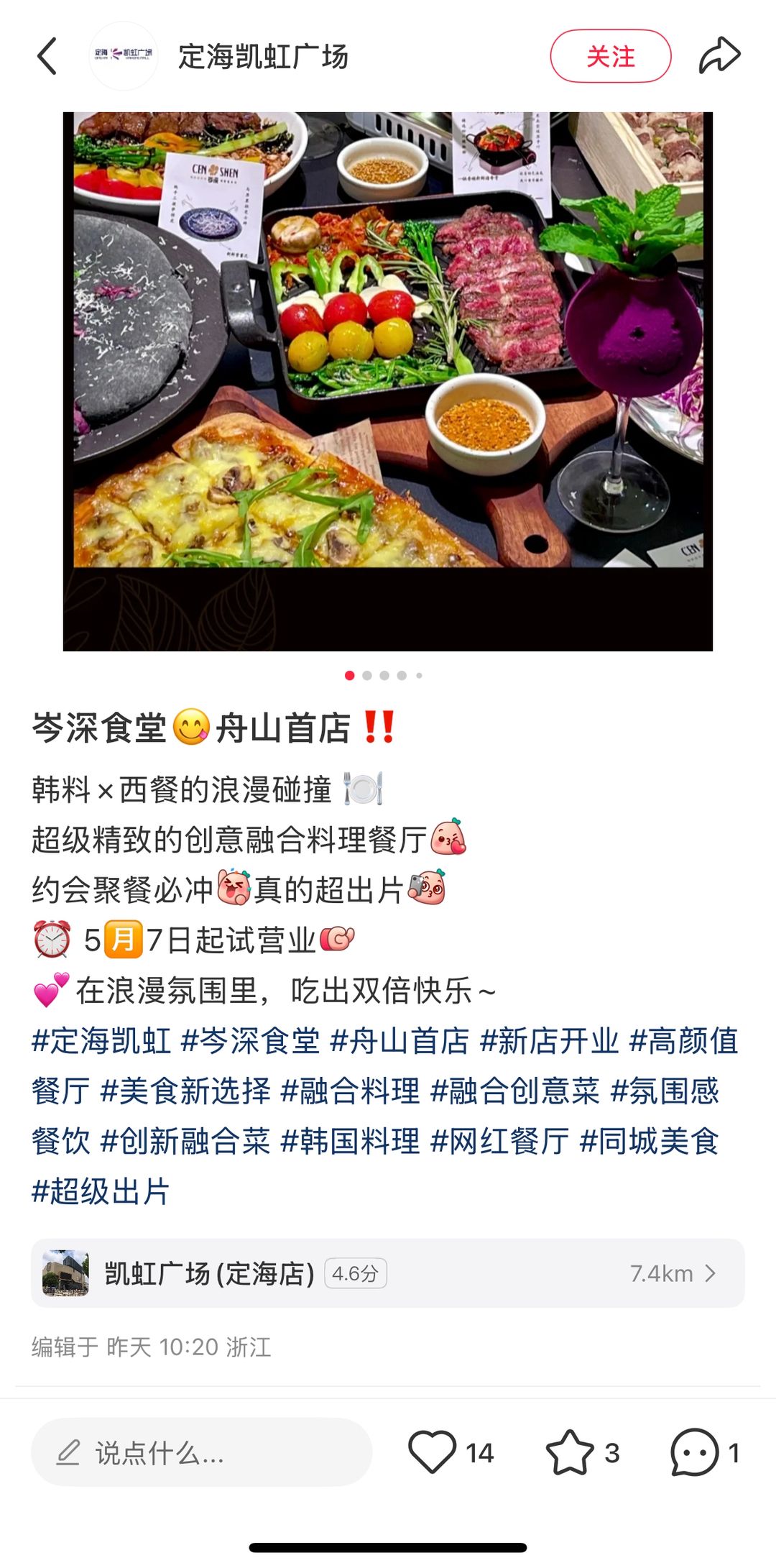The height and width of the screenshot is (1568, 776).
Task: Save the post with star icon
Action: (x=570, y=1452)
